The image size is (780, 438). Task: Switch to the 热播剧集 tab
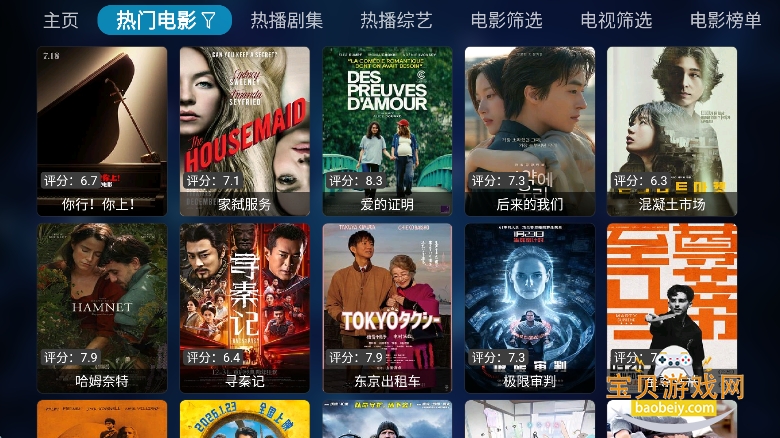pos(287,20)
